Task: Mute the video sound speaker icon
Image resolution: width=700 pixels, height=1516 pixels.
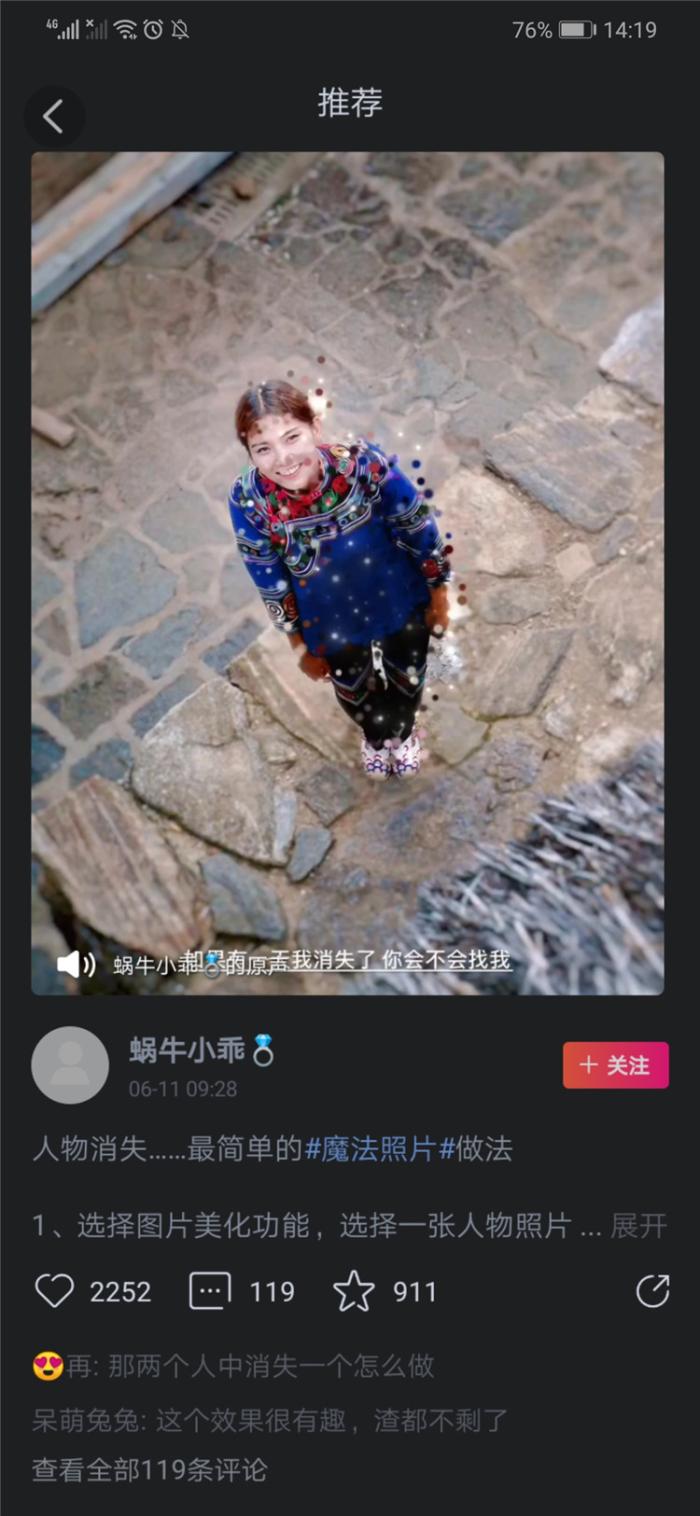Action: pyautogui.click(x=75, y=964)
